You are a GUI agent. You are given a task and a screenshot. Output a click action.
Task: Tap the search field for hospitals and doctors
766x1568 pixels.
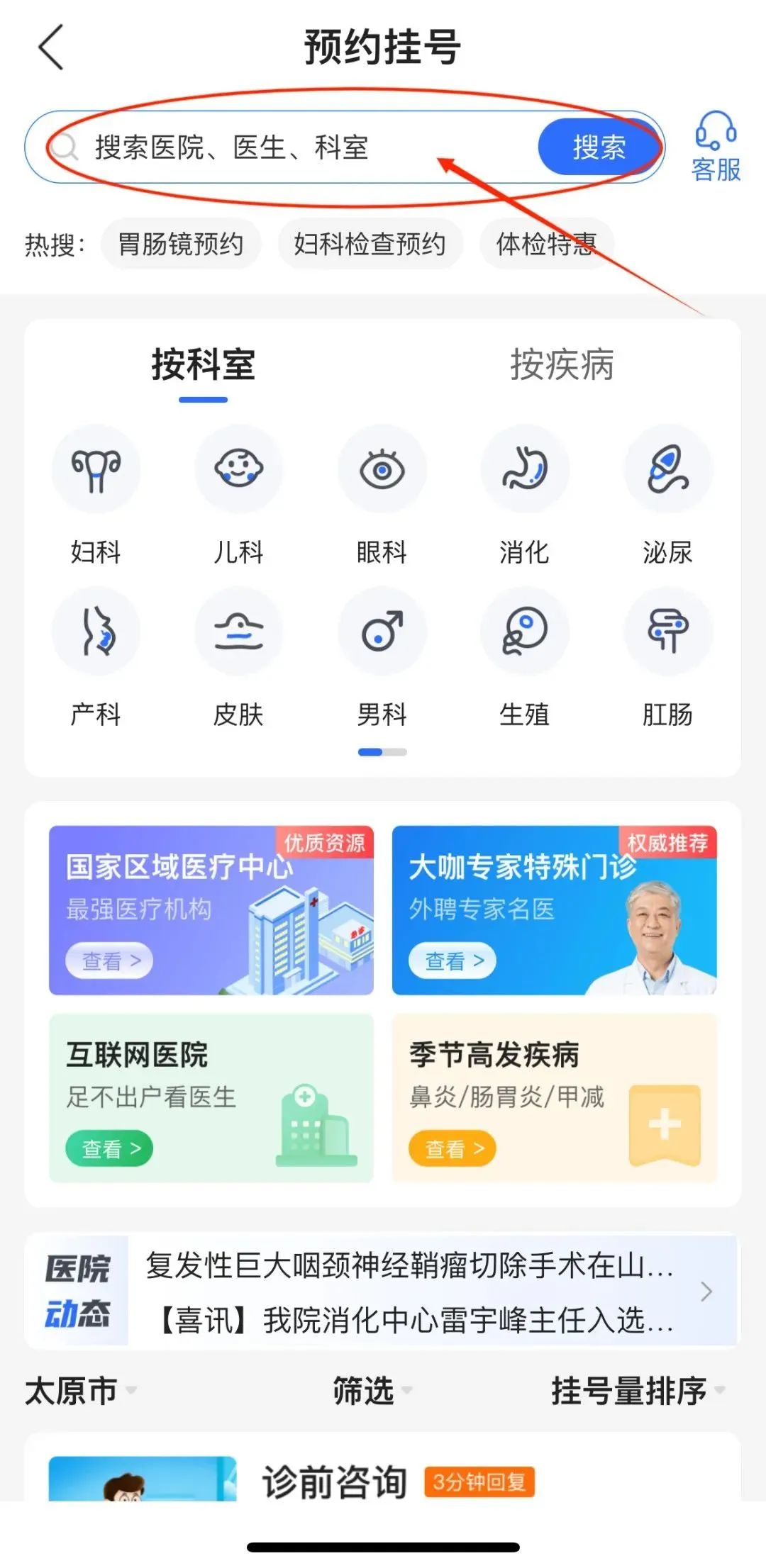click(298, 147)
